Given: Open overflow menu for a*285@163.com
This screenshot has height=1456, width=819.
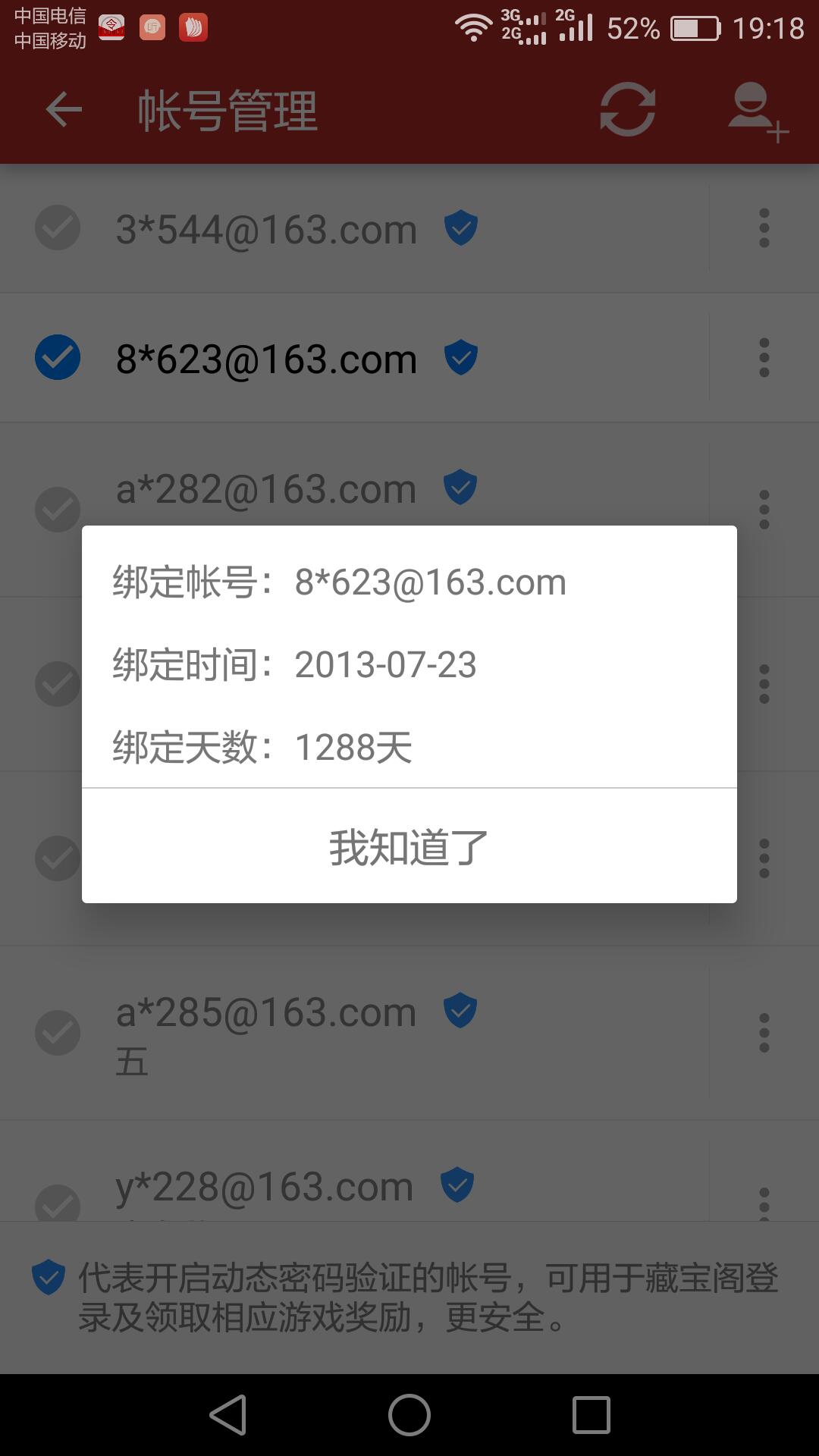Looking at the screenshot, I should [764, 1033].
